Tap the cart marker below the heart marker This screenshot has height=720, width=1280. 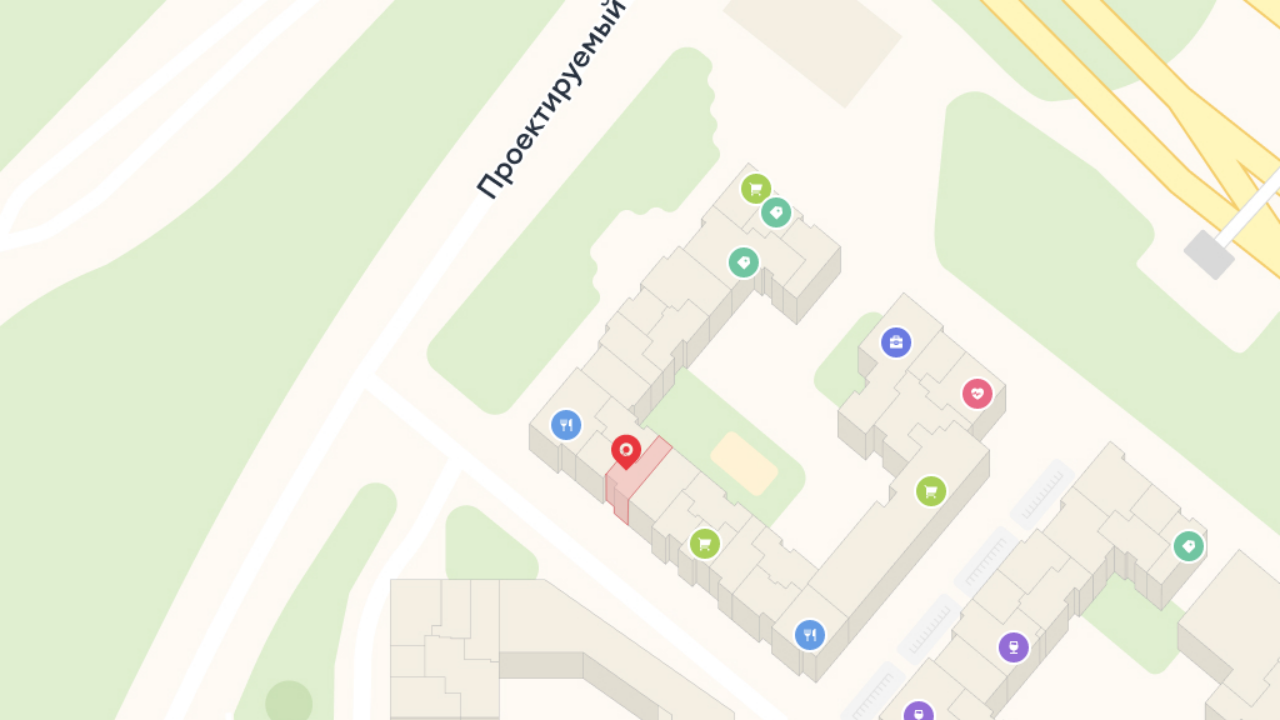(931, 491)
